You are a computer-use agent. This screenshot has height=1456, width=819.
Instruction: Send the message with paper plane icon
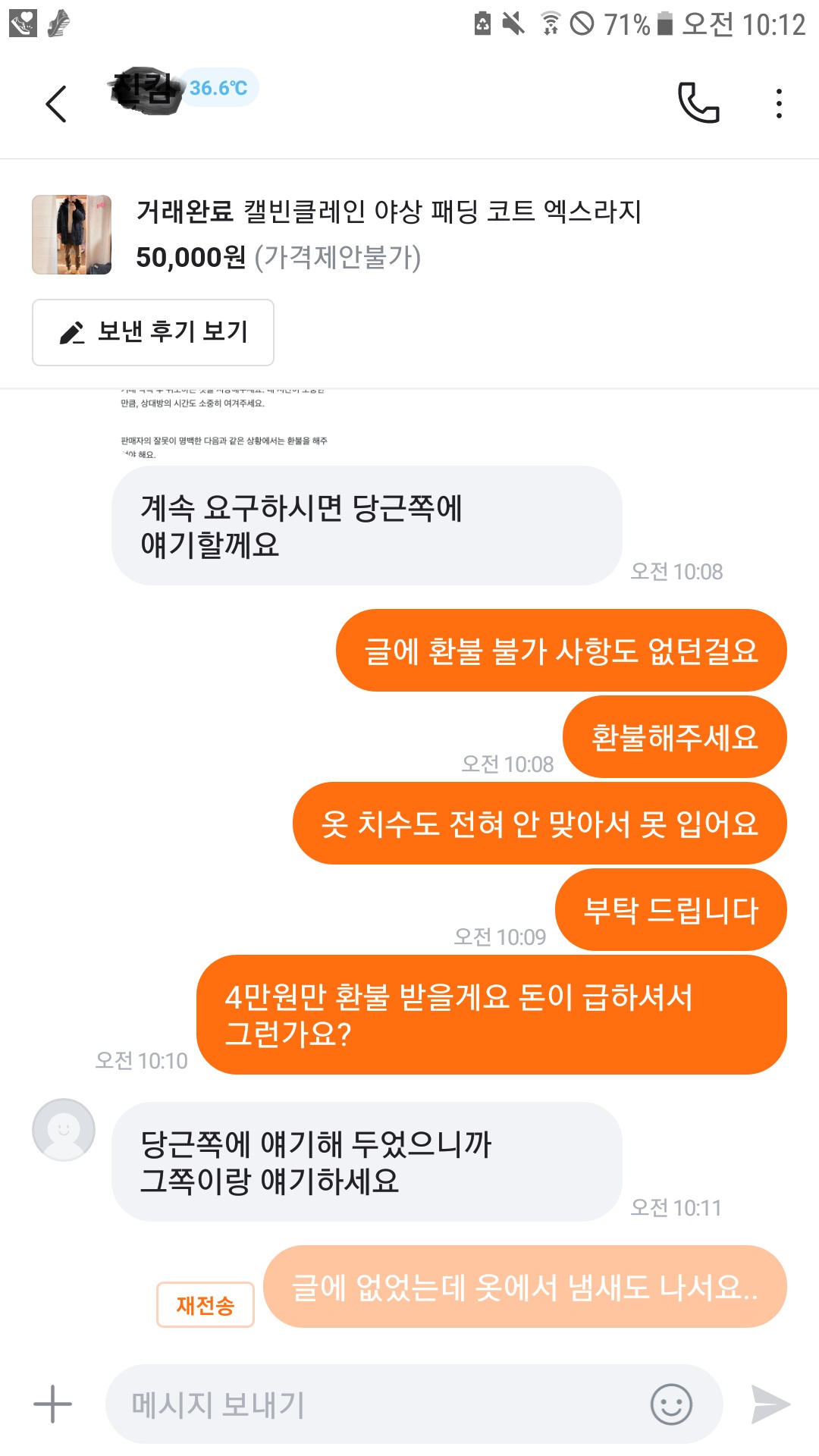point(770,1404)
